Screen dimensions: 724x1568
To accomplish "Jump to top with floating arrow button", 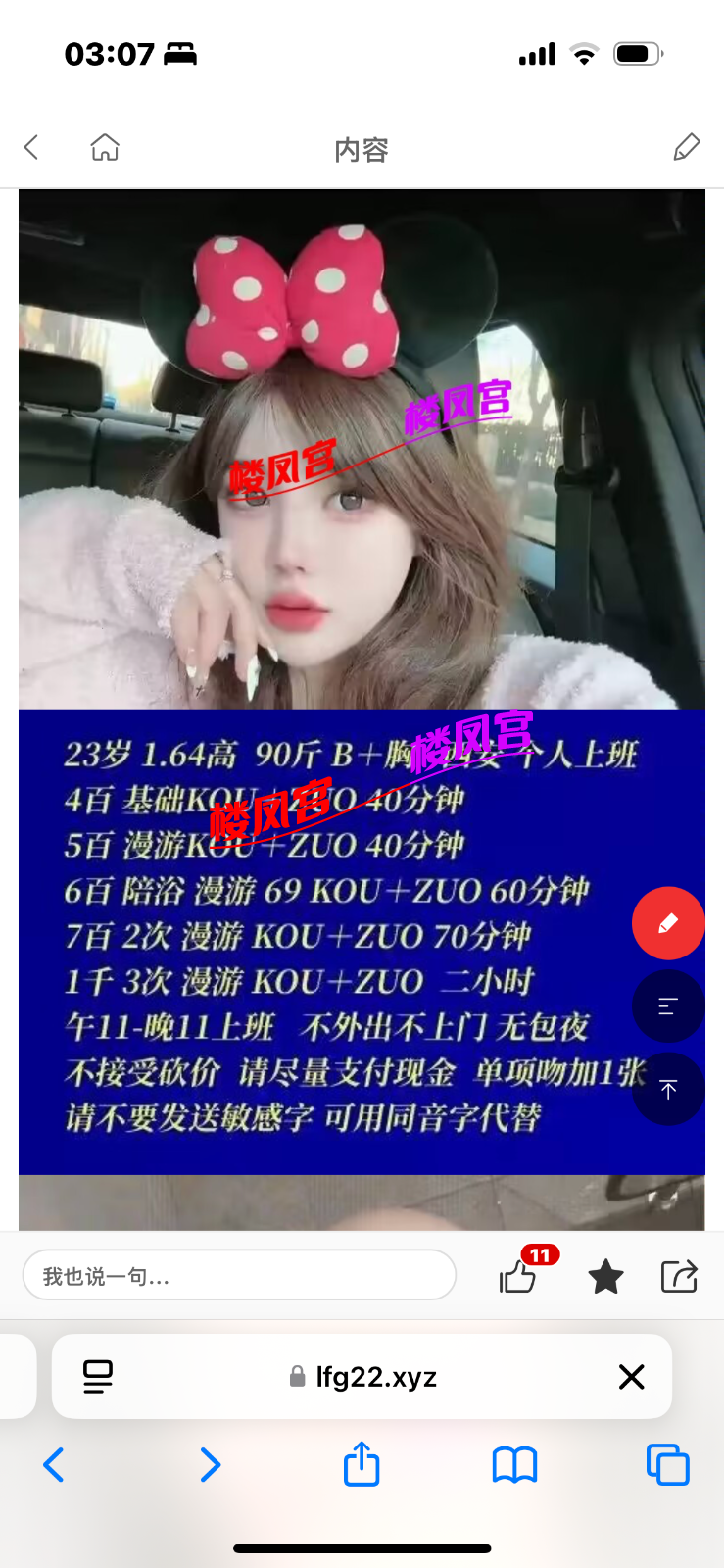I will pos(668,1090).
